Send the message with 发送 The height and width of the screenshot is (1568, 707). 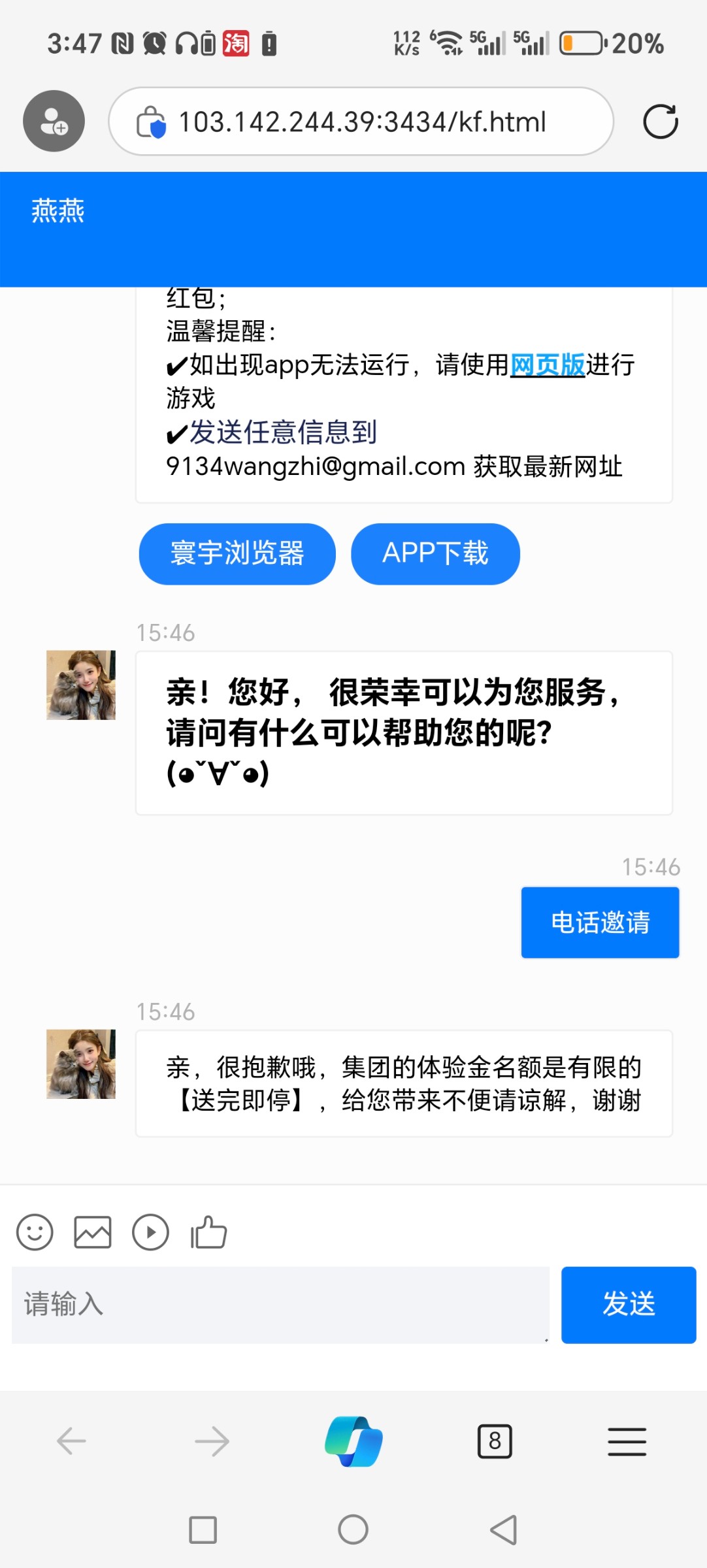point(629,1305)
